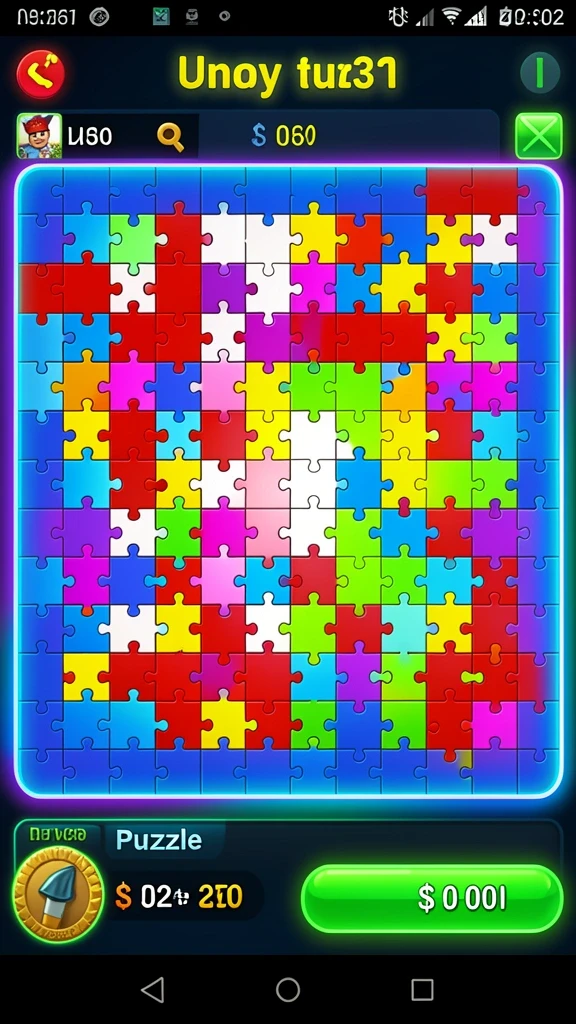Tap the red phone icon at top
The width and height of the screenshot is (576, 1024).
click(x=41, y=74)
